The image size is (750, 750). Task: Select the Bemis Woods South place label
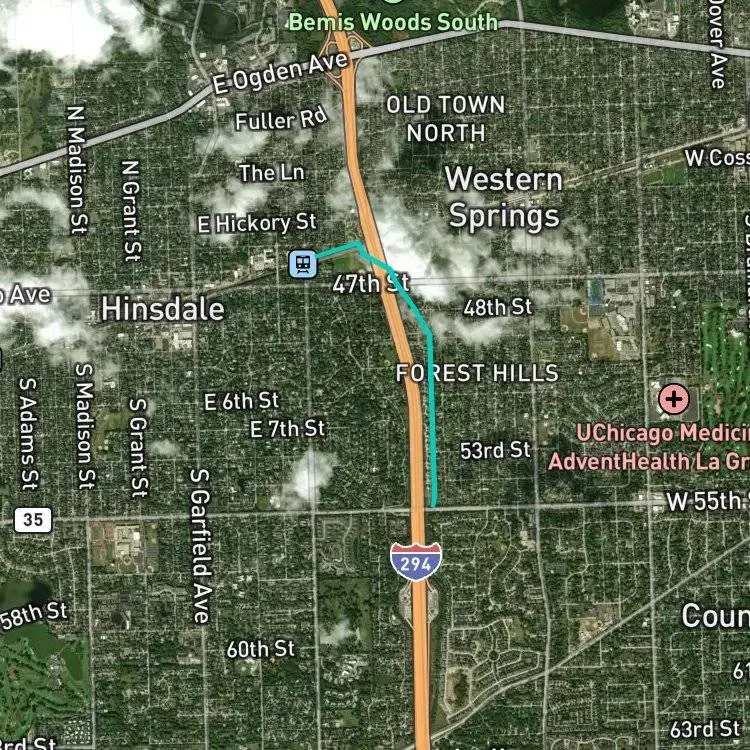click(394, 22)
